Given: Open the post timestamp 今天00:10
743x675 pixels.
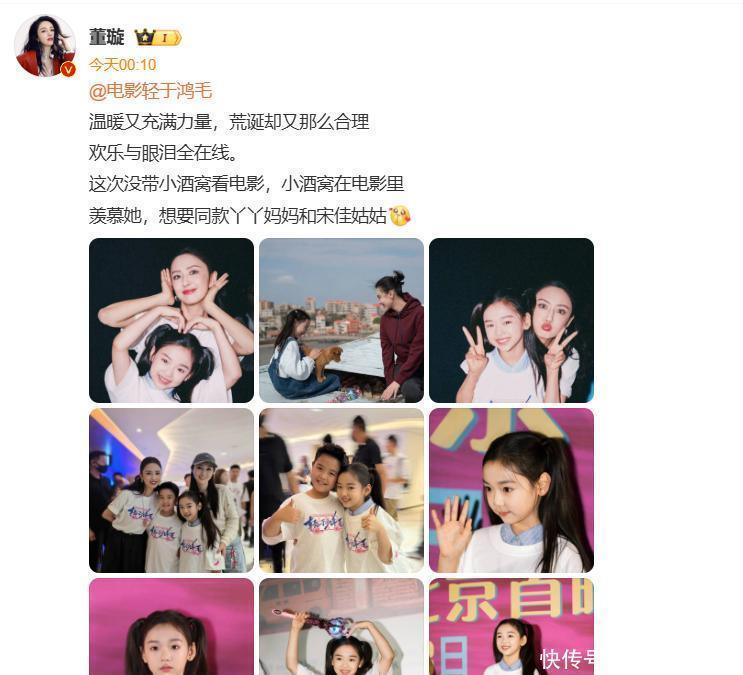Looking at the screenshot, I should pyautogui.click(x=122, y=64).
